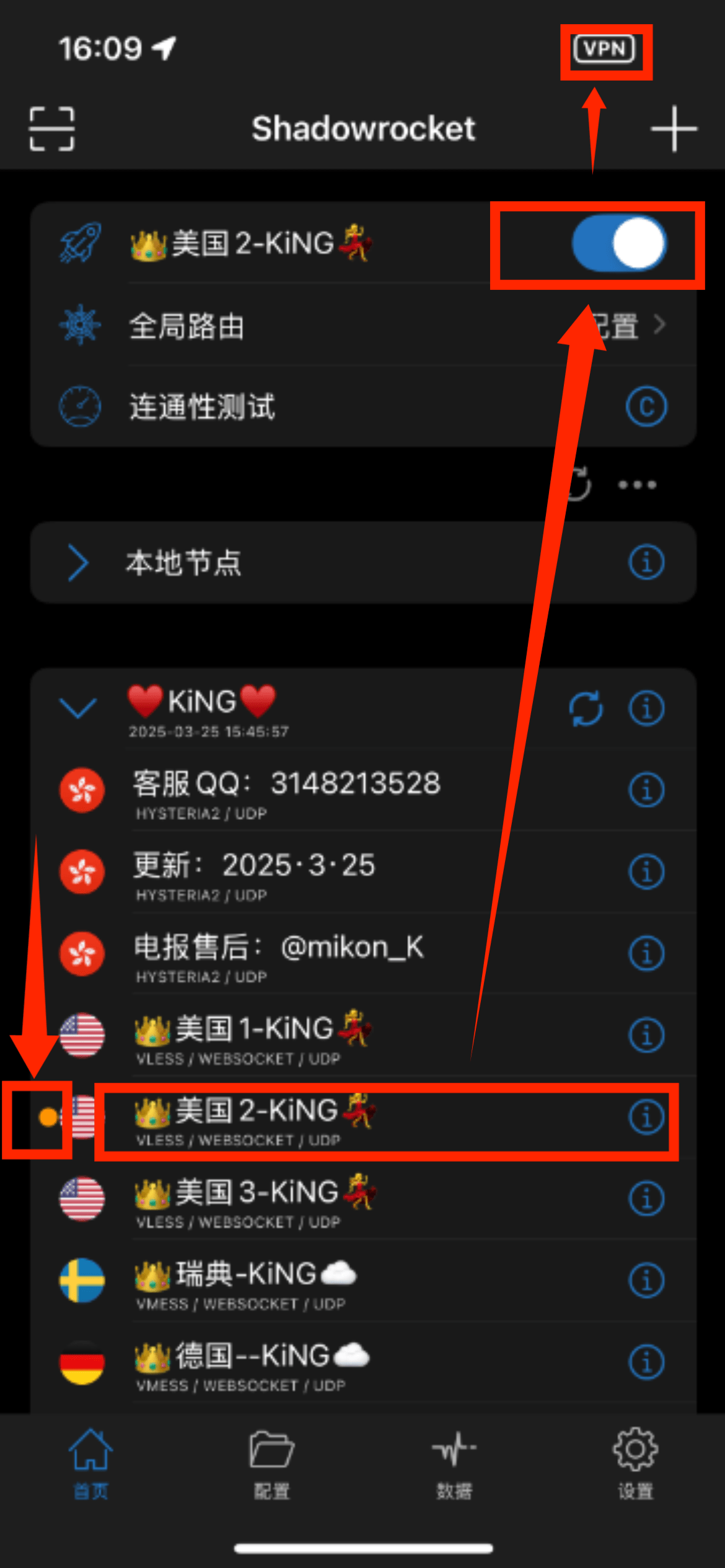725x1568 pixels.
Task: Refresh the KiNG subscription
Action: point(586,708)
